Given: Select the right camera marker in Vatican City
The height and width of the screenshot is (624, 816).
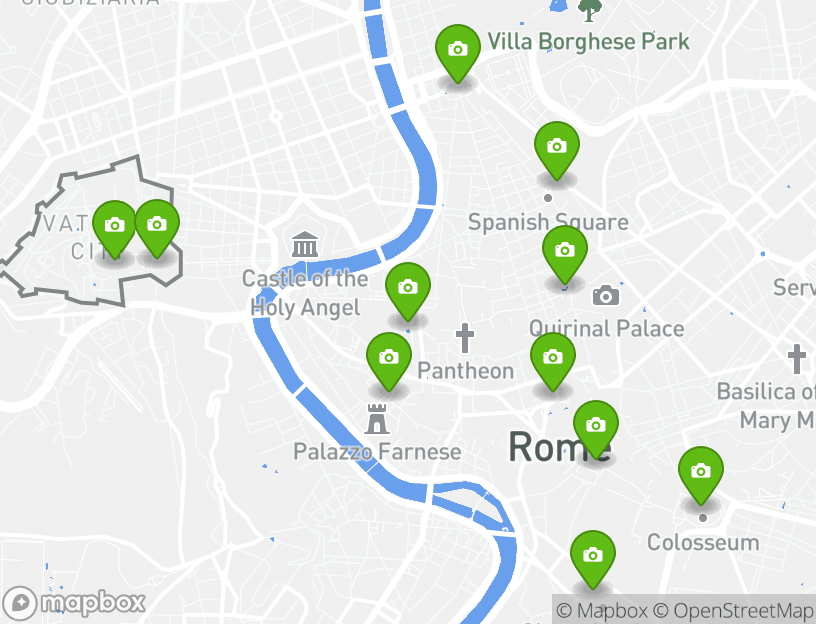Looking at the screenshot, I should 157,226.
